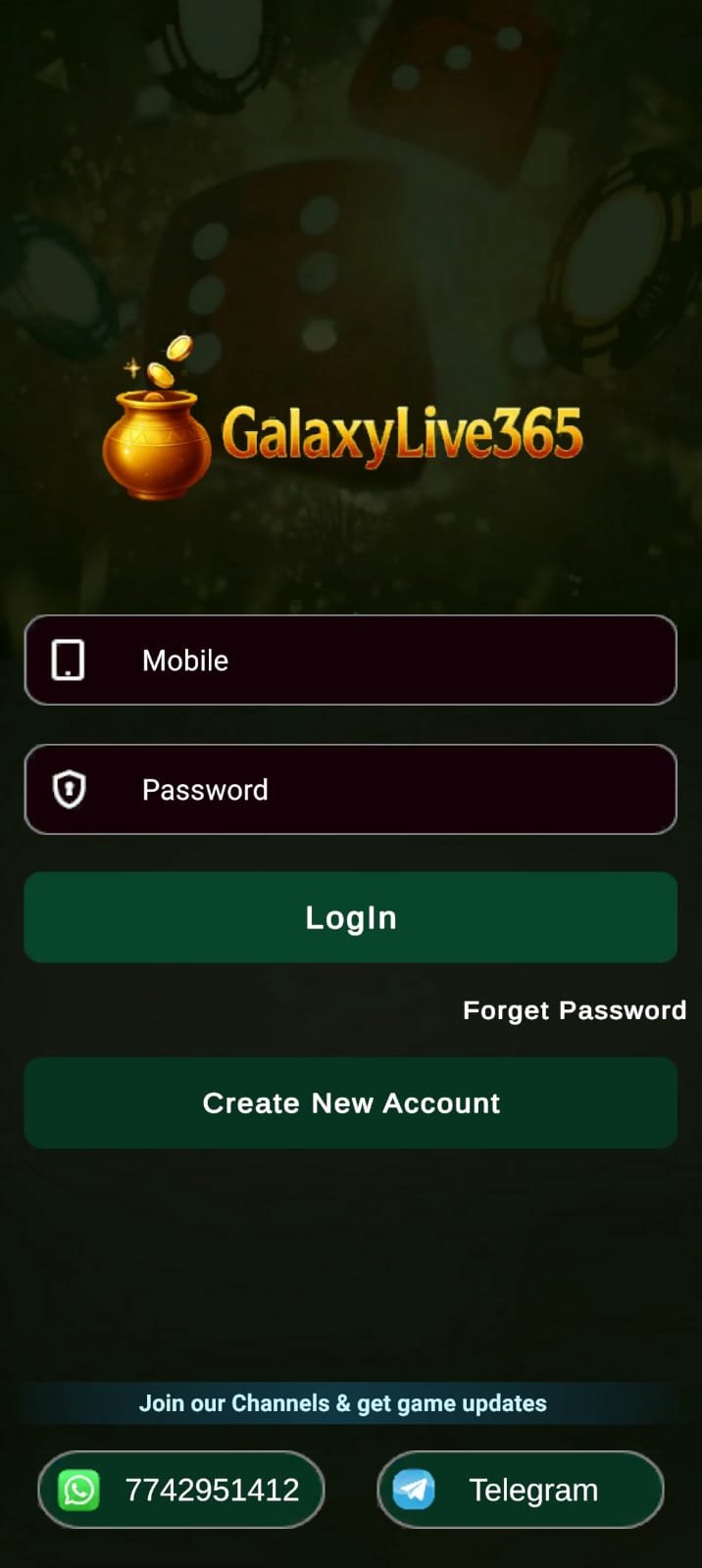The height and width of the screenshot is (1568, 702).
Task: Open the WhatsApp channel 7742951412
Action: (181, 1490)
